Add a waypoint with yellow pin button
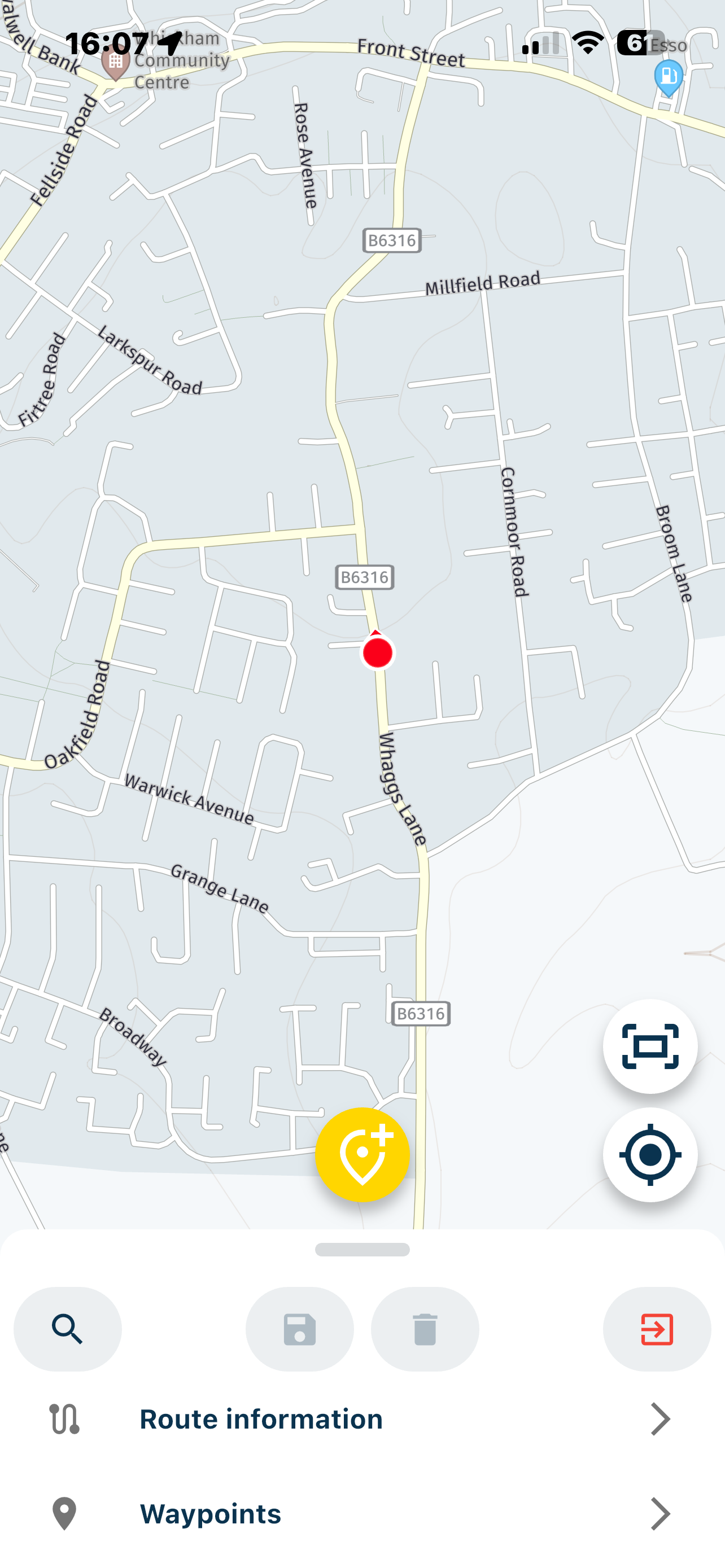The width and height of the screenshot is (725, 1568). 362,1155
